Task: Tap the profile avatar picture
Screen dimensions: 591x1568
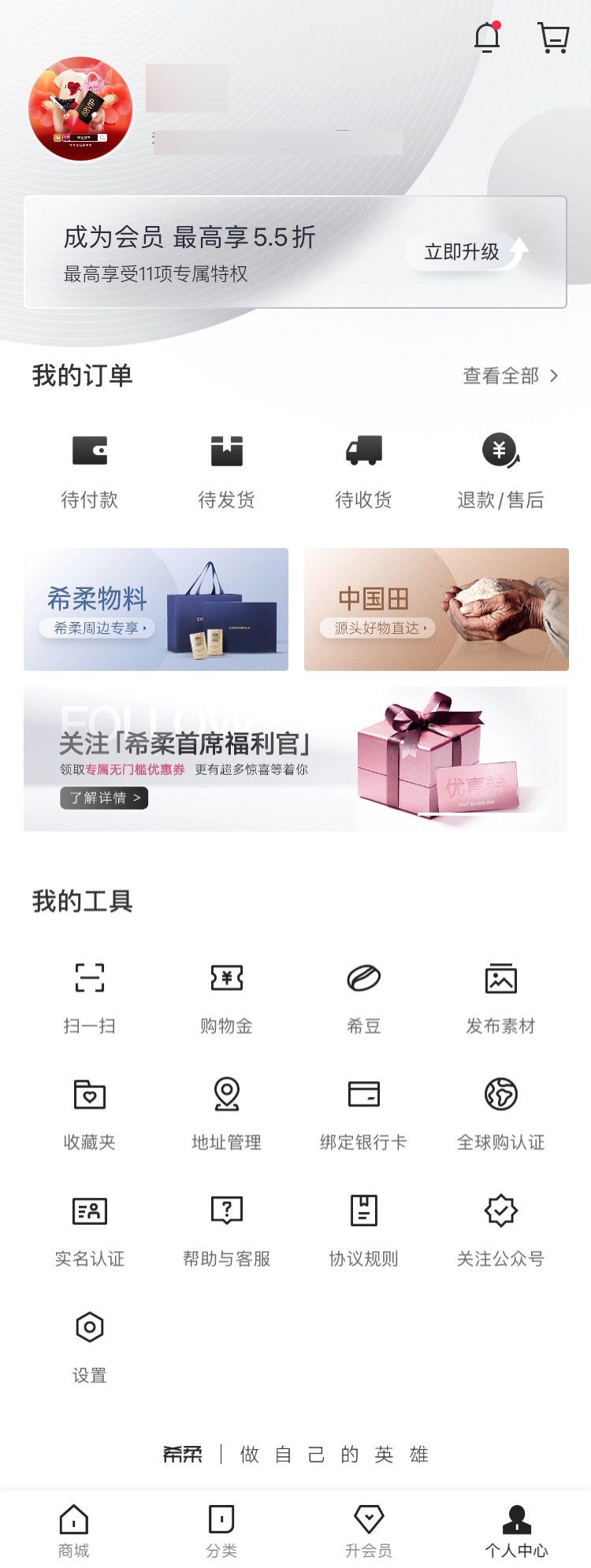Action: point(80,109)
